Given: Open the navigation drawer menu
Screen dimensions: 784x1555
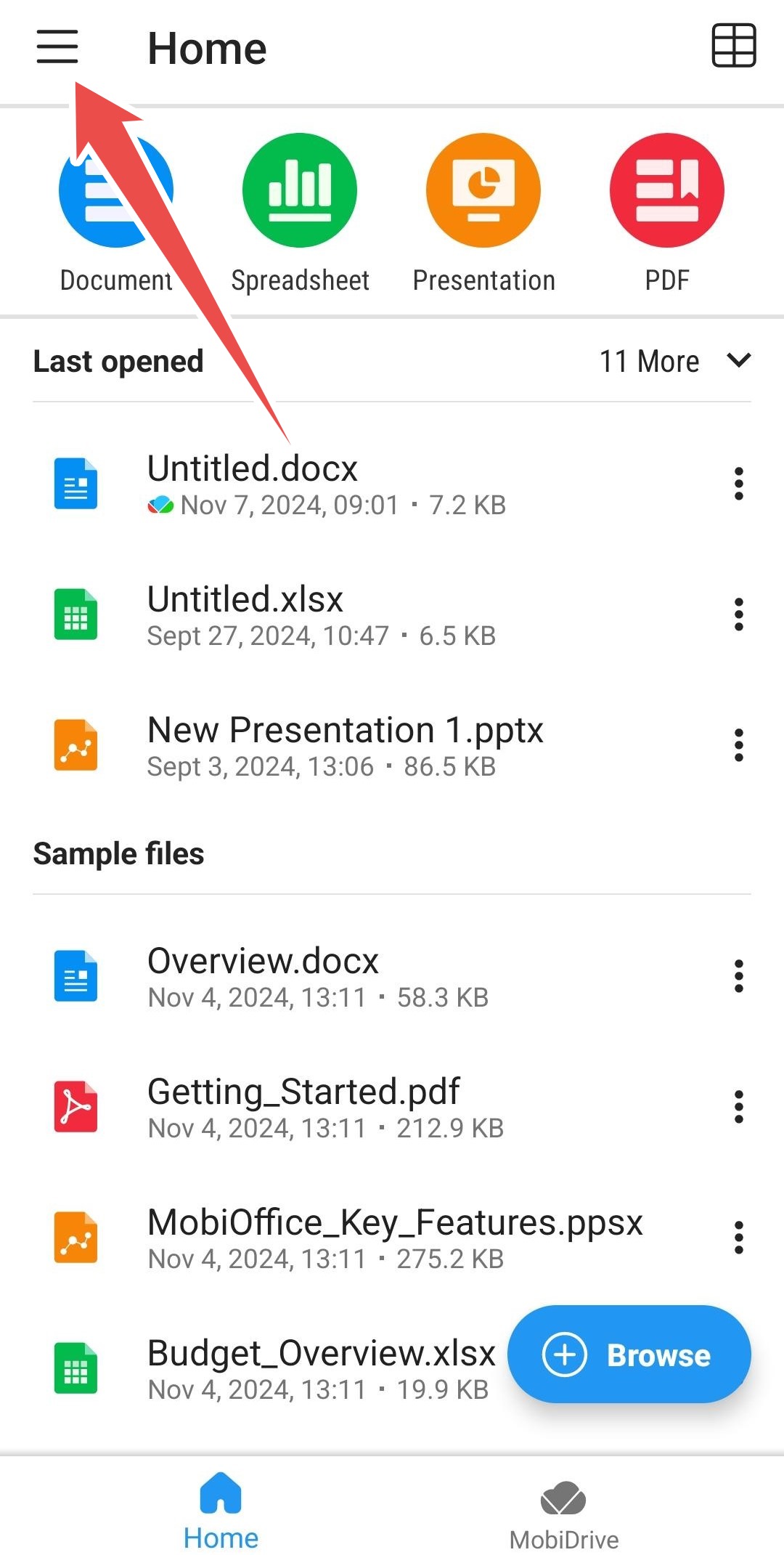Looking at the screenshot, I should 57,48.
